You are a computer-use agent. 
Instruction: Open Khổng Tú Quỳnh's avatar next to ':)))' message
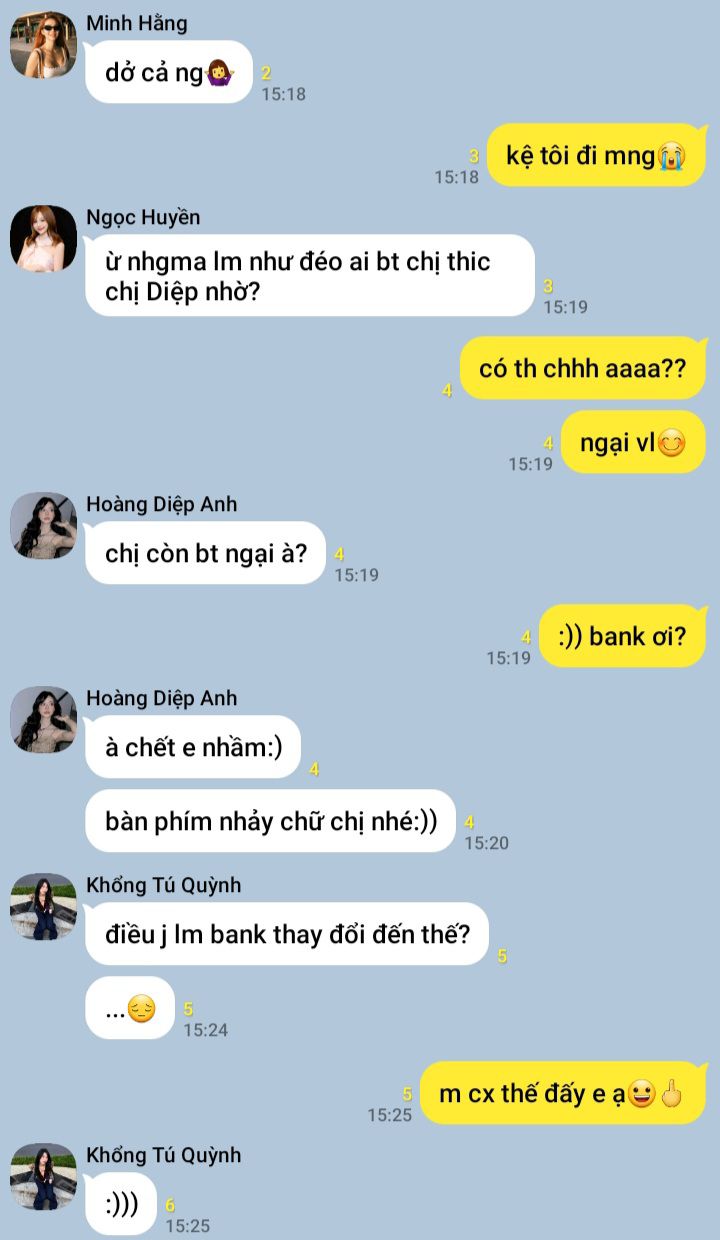(43, 1177)
